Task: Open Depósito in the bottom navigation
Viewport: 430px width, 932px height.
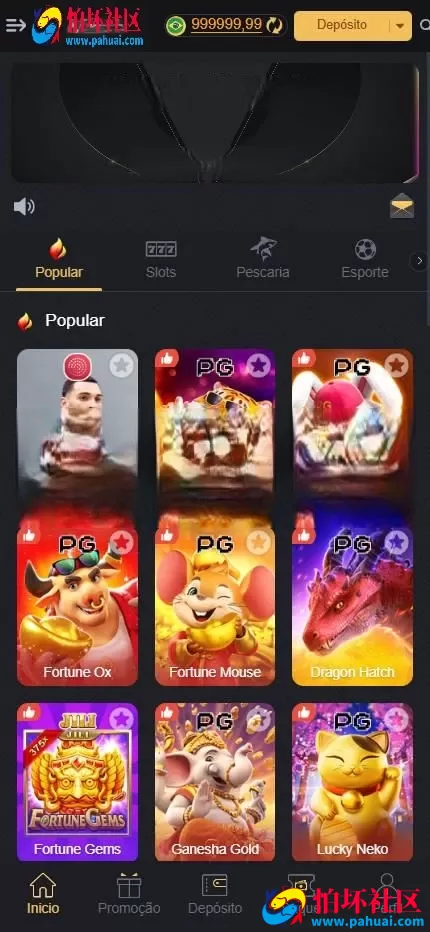Action: [215, 894]
